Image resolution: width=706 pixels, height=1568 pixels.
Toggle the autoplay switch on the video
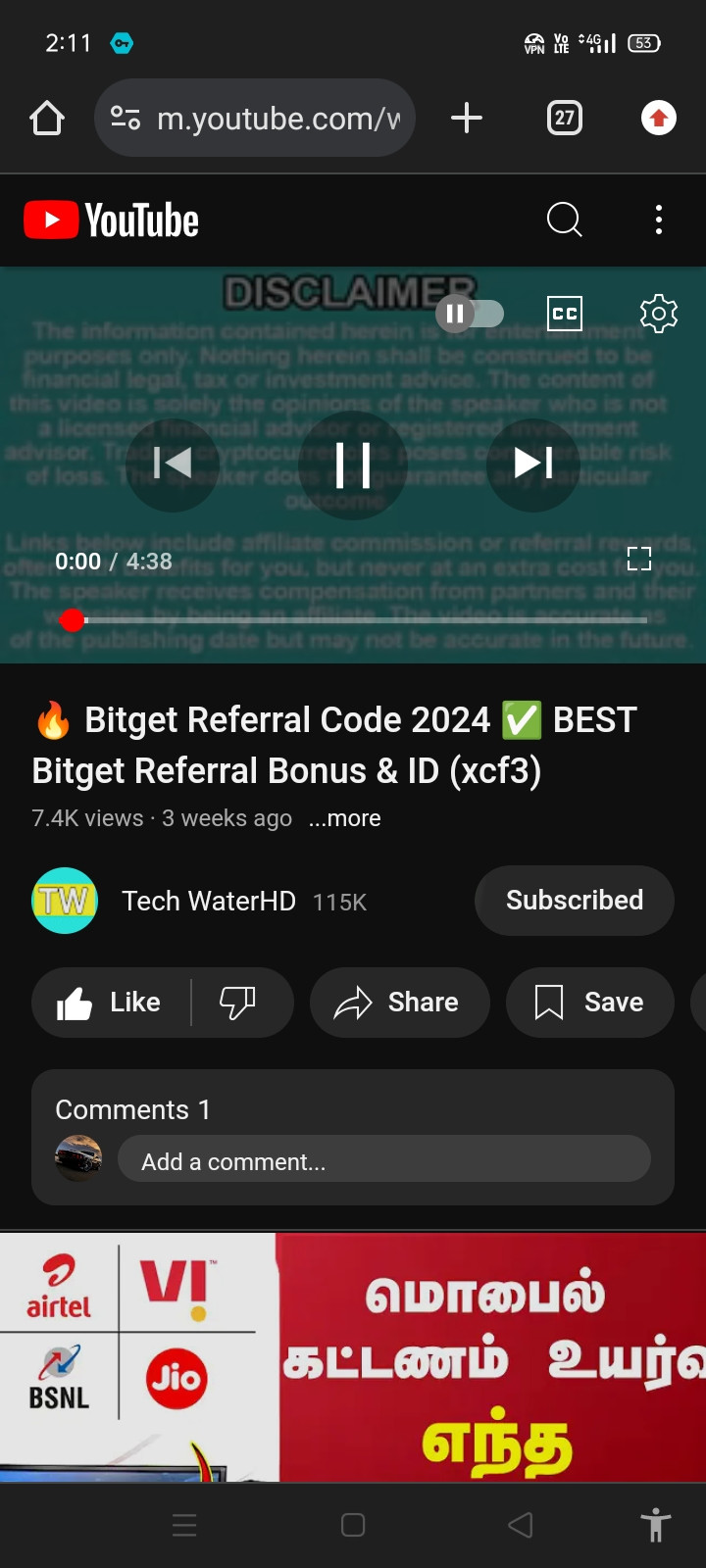point(470,314)
